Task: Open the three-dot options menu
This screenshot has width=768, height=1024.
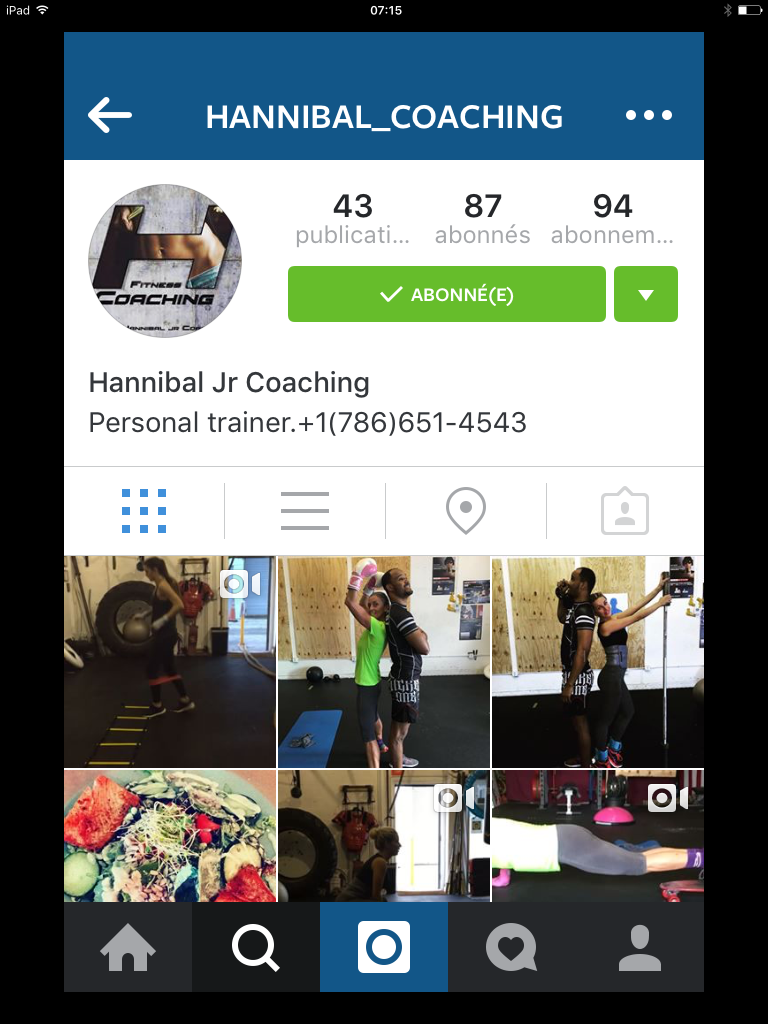Action: click(649, 116)
